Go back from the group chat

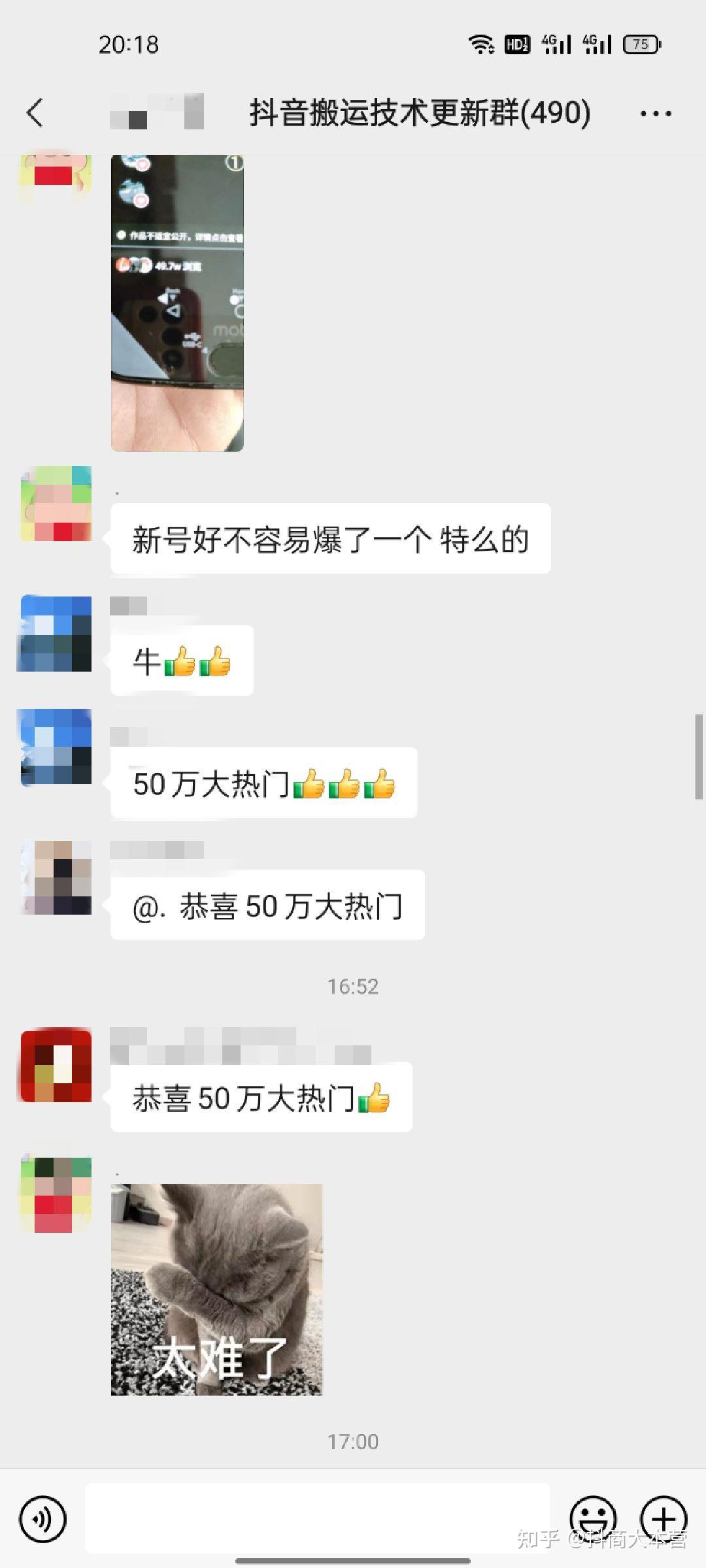click(x=35, y=113)
